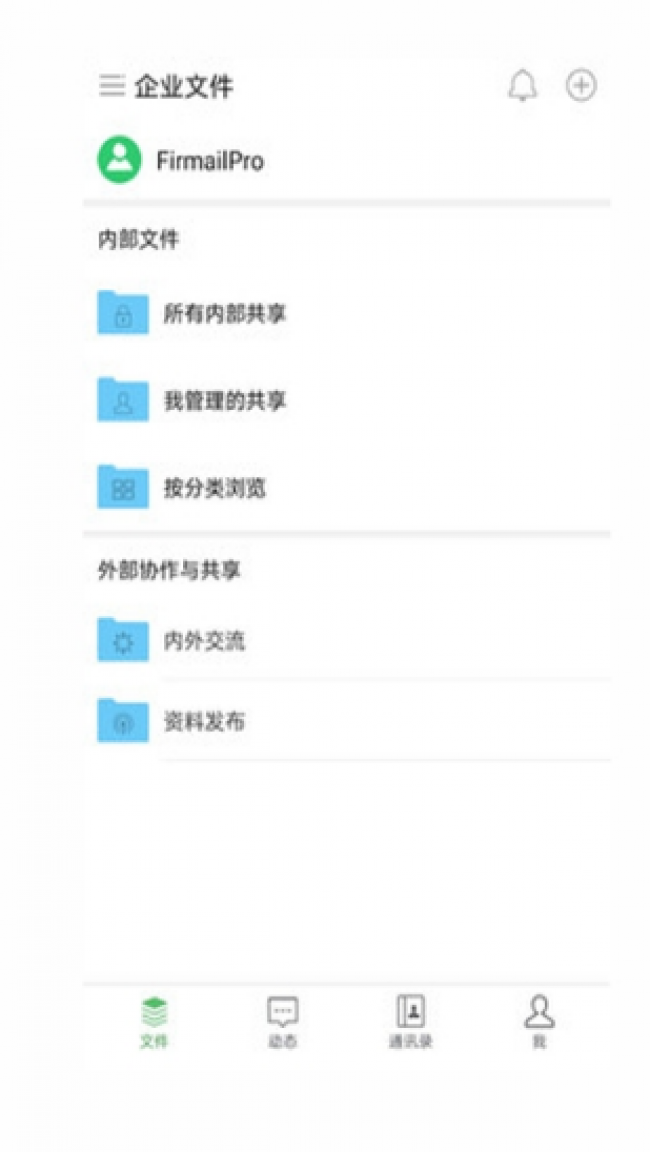Viewport: 650px width, 1152px height.
Task: Switch to the 动态 tab
Action: tap(283, 1022)
